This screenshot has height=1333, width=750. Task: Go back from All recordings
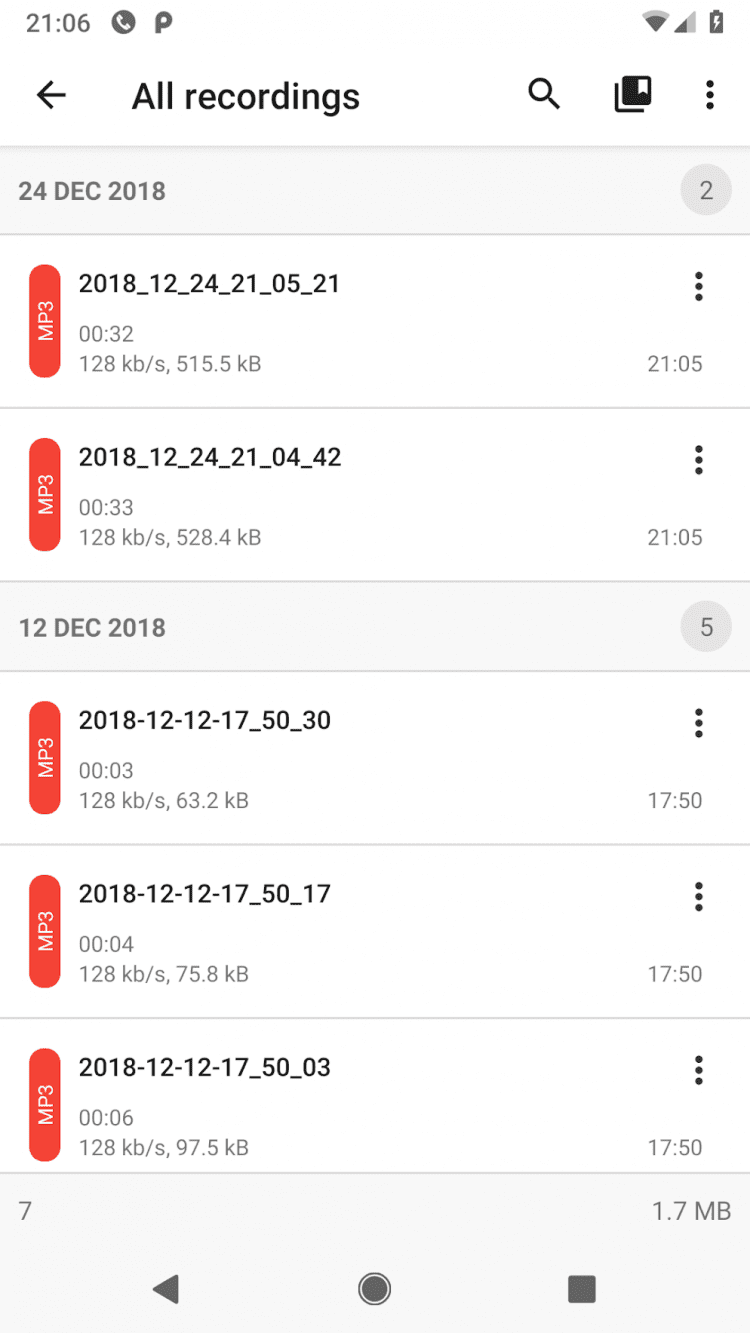[51, 95]
